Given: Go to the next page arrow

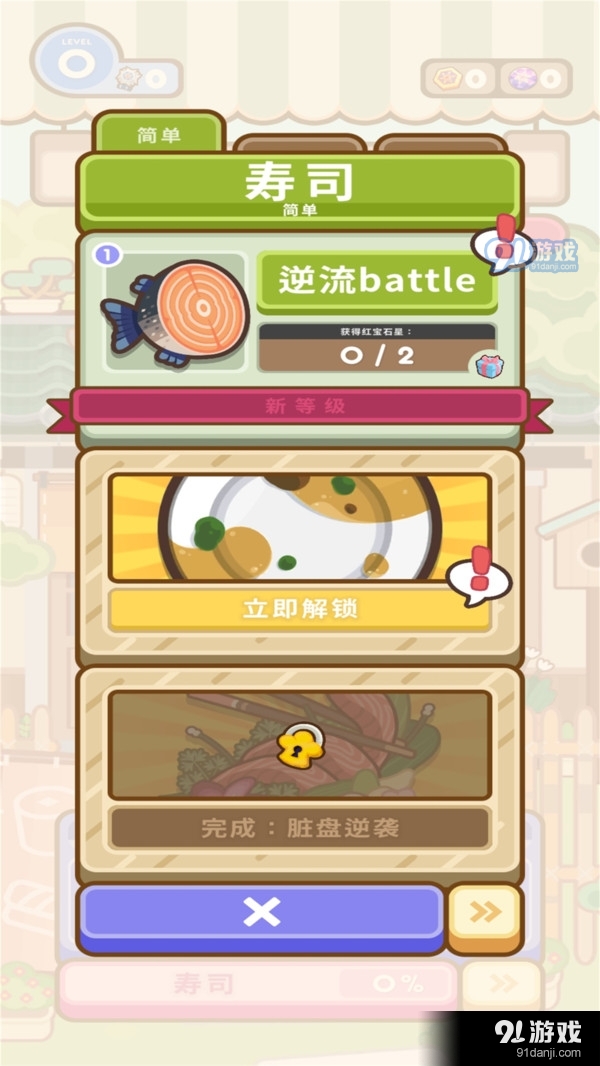Looking at the screenshot, I should pos(485,911).
